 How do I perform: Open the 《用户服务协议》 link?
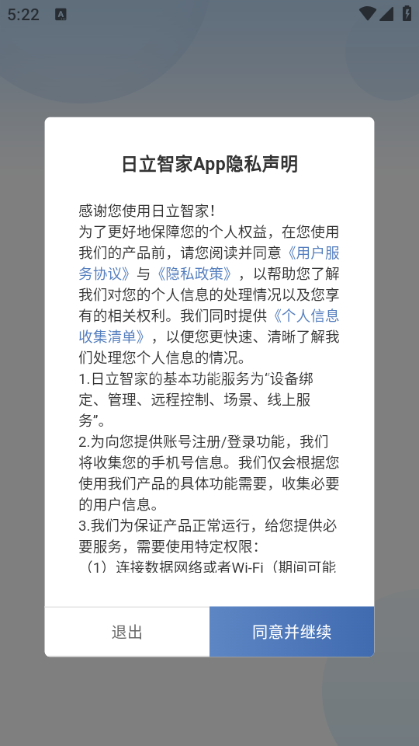(x=312, y=253)
